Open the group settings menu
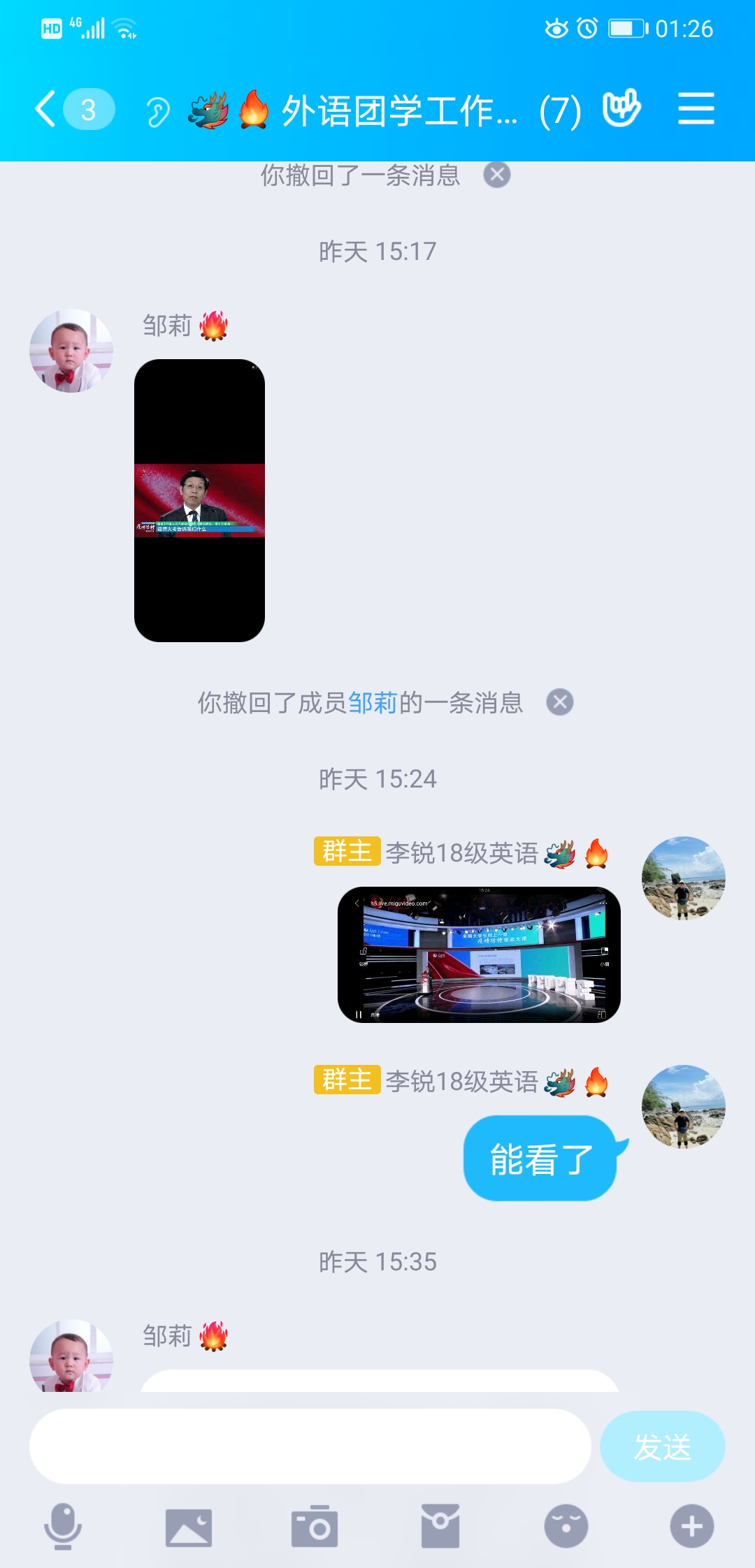Screen dimensions: 755x1568 coord(696,109)
